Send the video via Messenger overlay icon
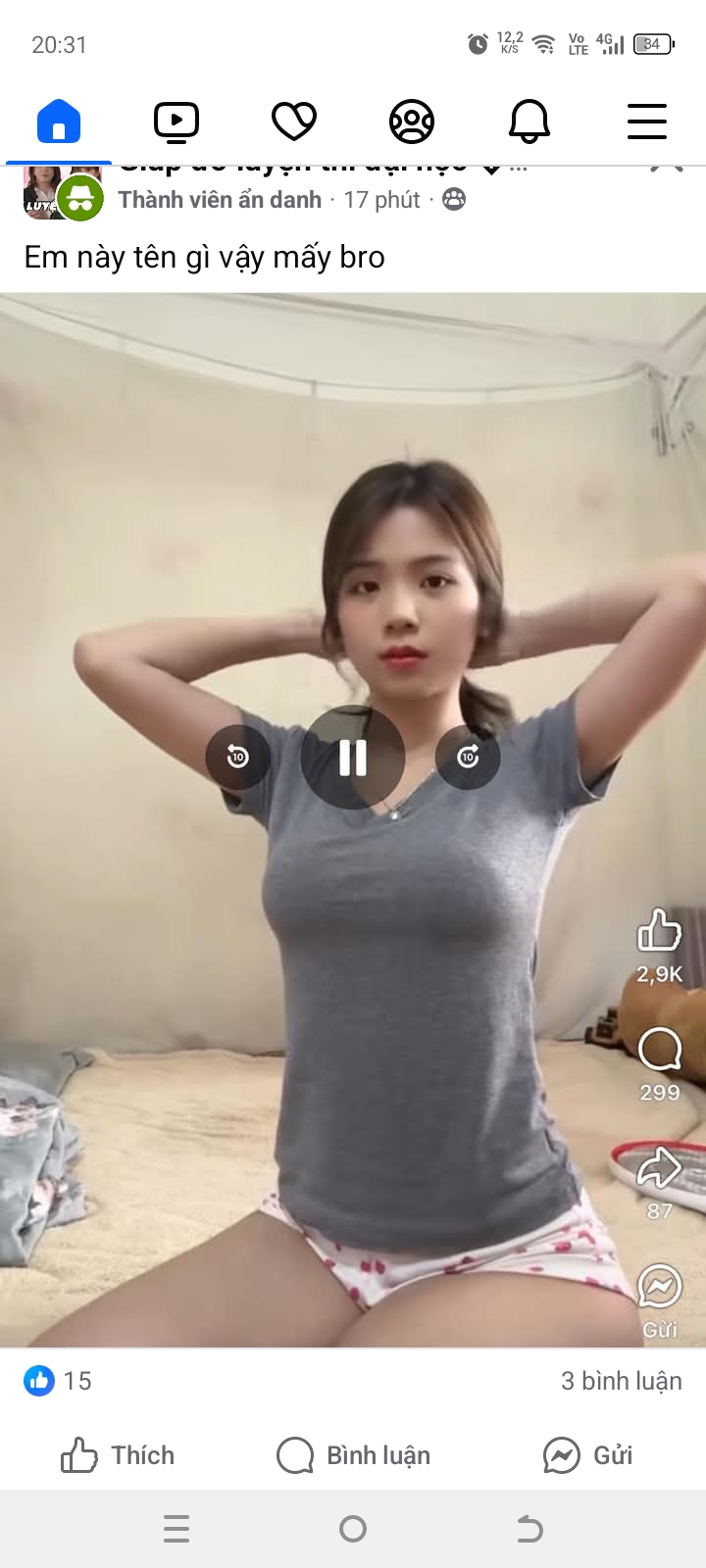The height and width of the screenshot is (1568, 706). (659, 1287)
